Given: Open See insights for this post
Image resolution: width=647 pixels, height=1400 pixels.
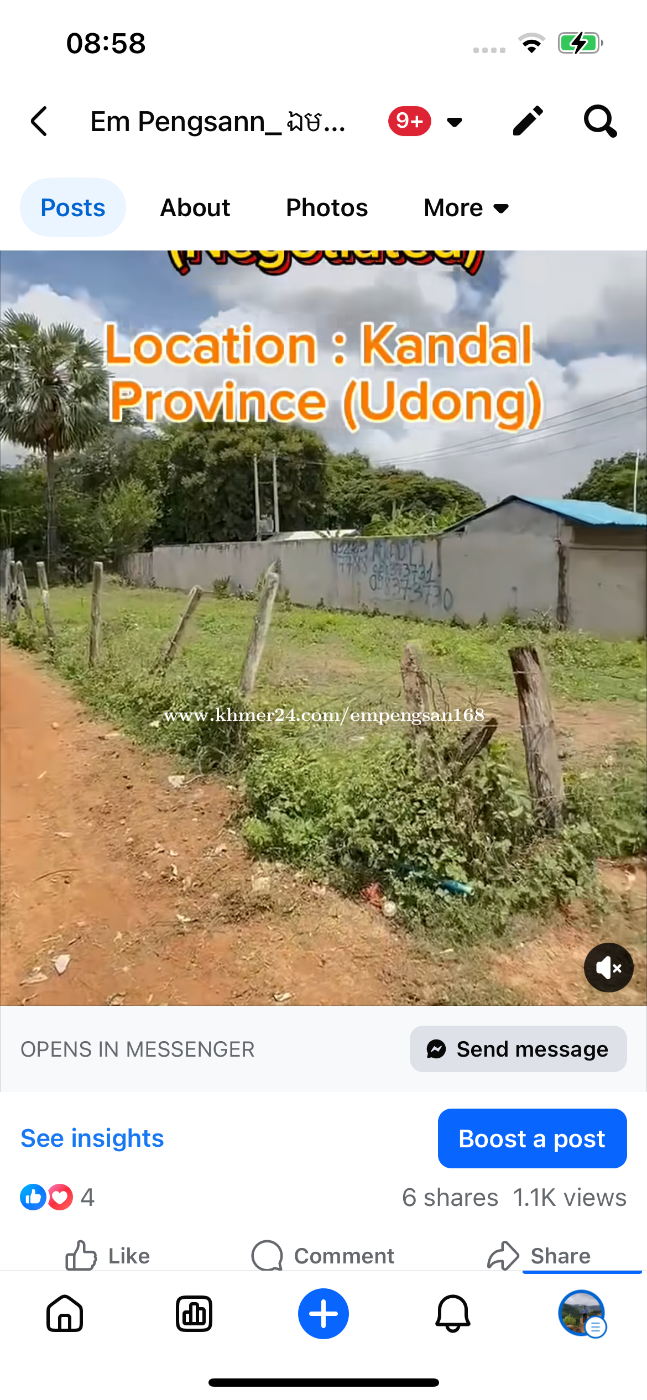Looking at the screenshot, I should click(x=92, y=1138).
